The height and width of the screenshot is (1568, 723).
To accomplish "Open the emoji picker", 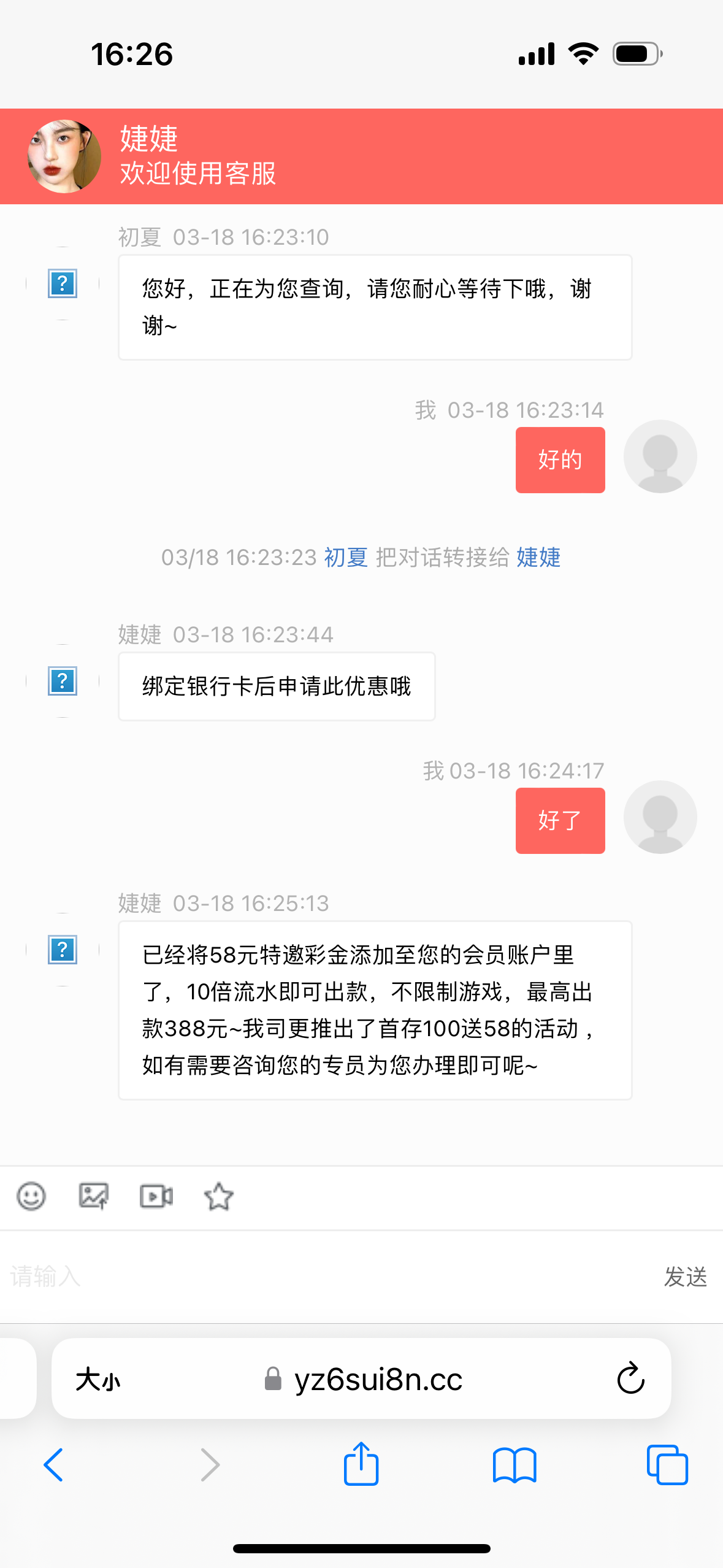I will click(31, 1196).
